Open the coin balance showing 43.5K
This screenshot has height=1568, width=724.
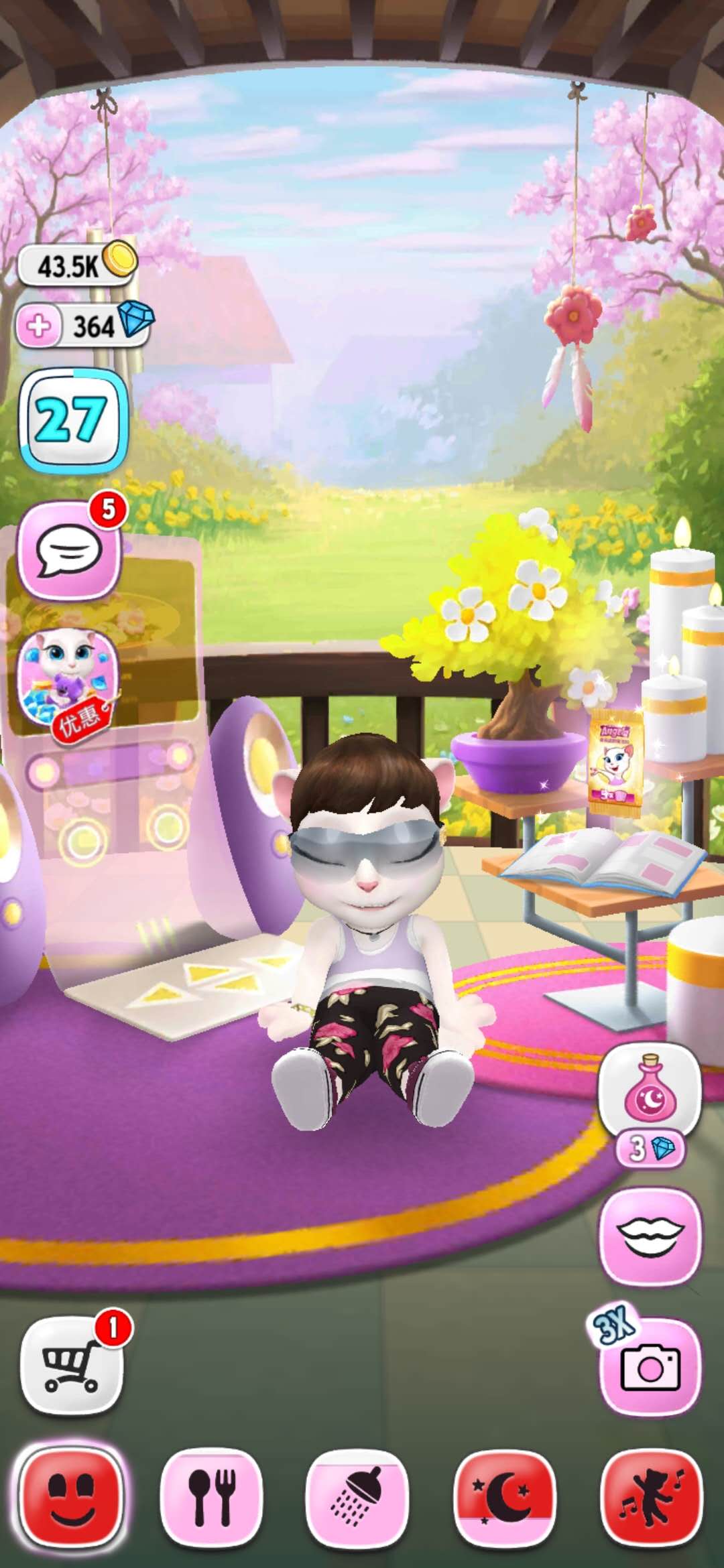coord(76,265)
